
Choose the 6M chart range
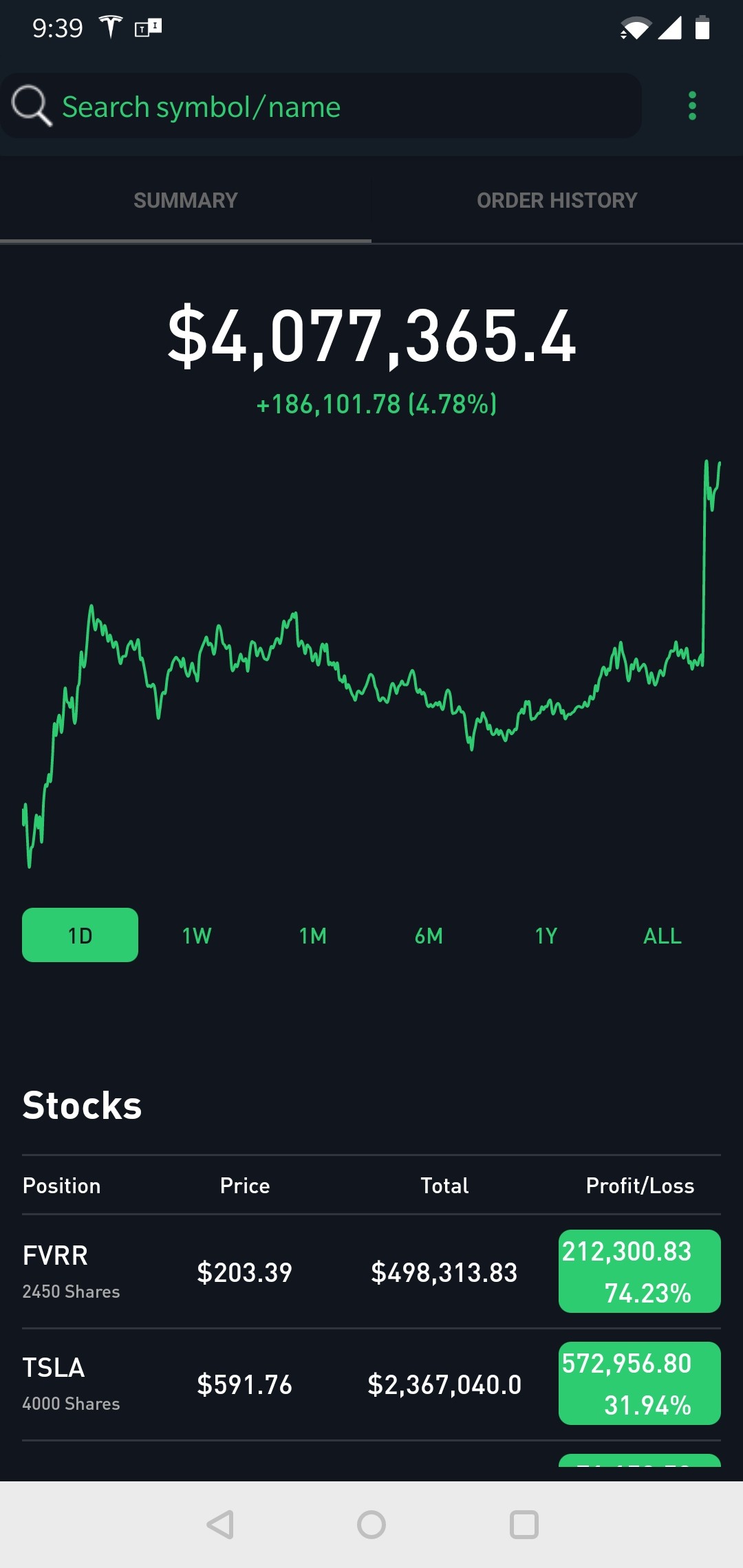point(429,935)
